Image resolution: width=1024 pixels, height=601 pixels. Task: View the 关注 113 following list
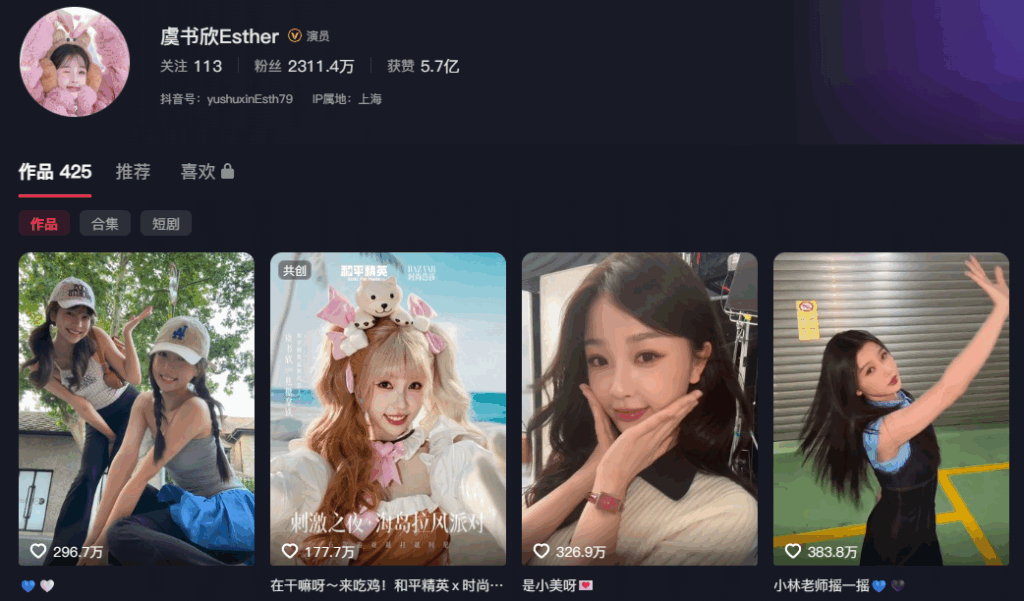[191, 67]
